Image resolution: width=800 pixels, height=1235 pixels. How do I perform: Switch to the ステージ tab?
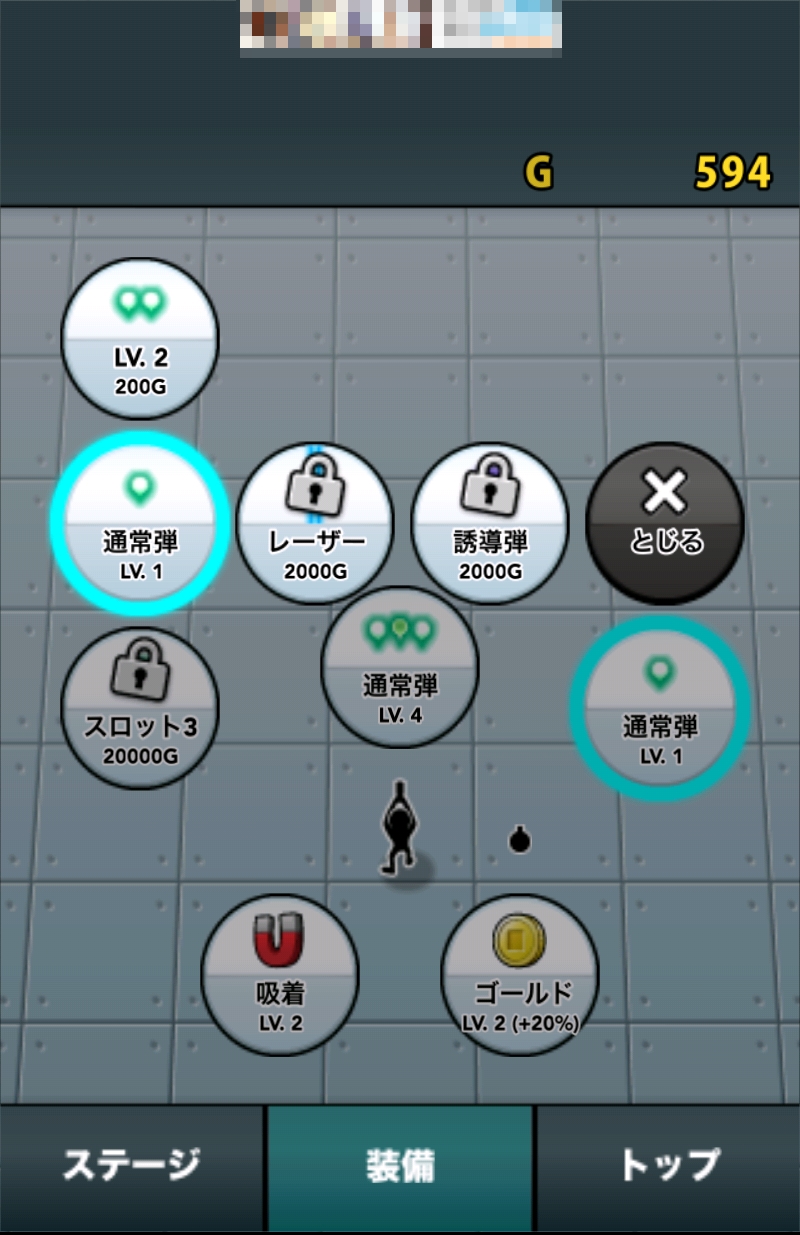pyautogui.click(x=132, y=1167)
